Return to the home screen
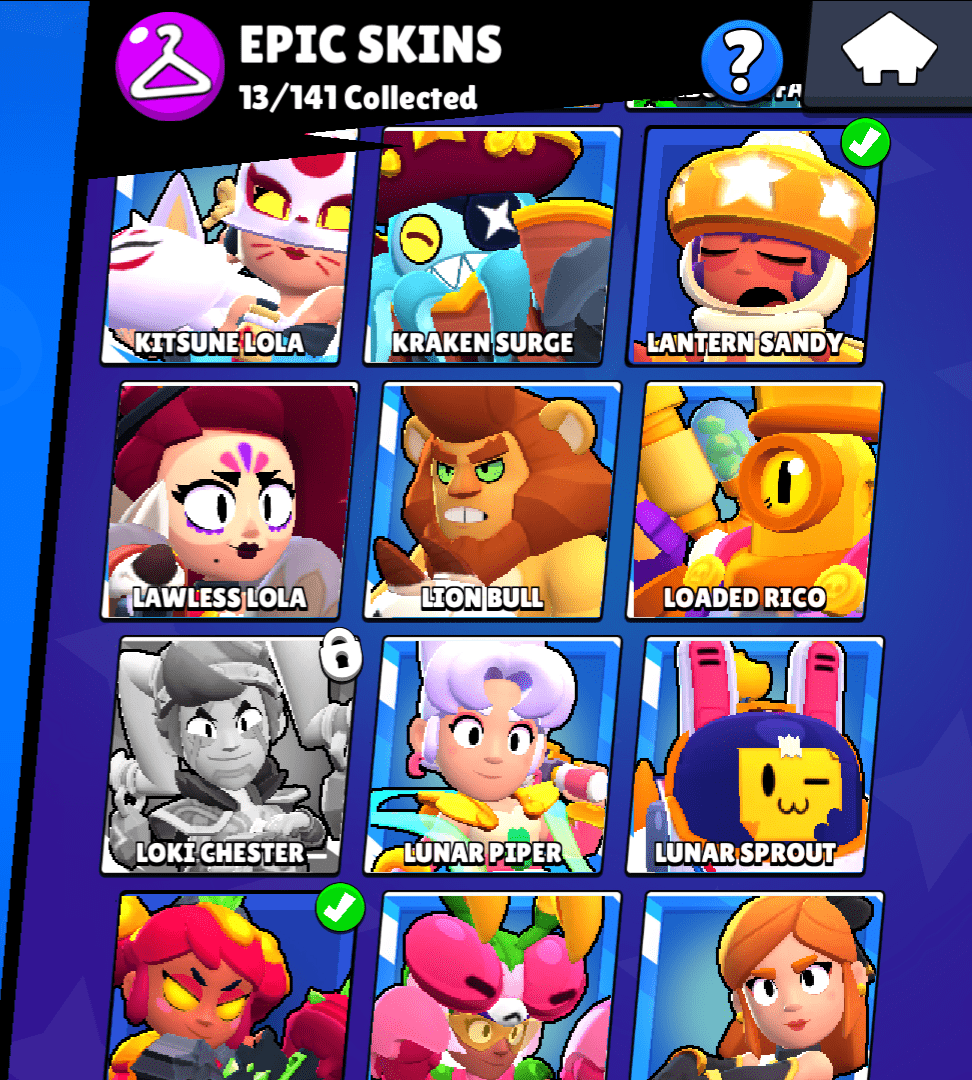 [x=889, y=52]
